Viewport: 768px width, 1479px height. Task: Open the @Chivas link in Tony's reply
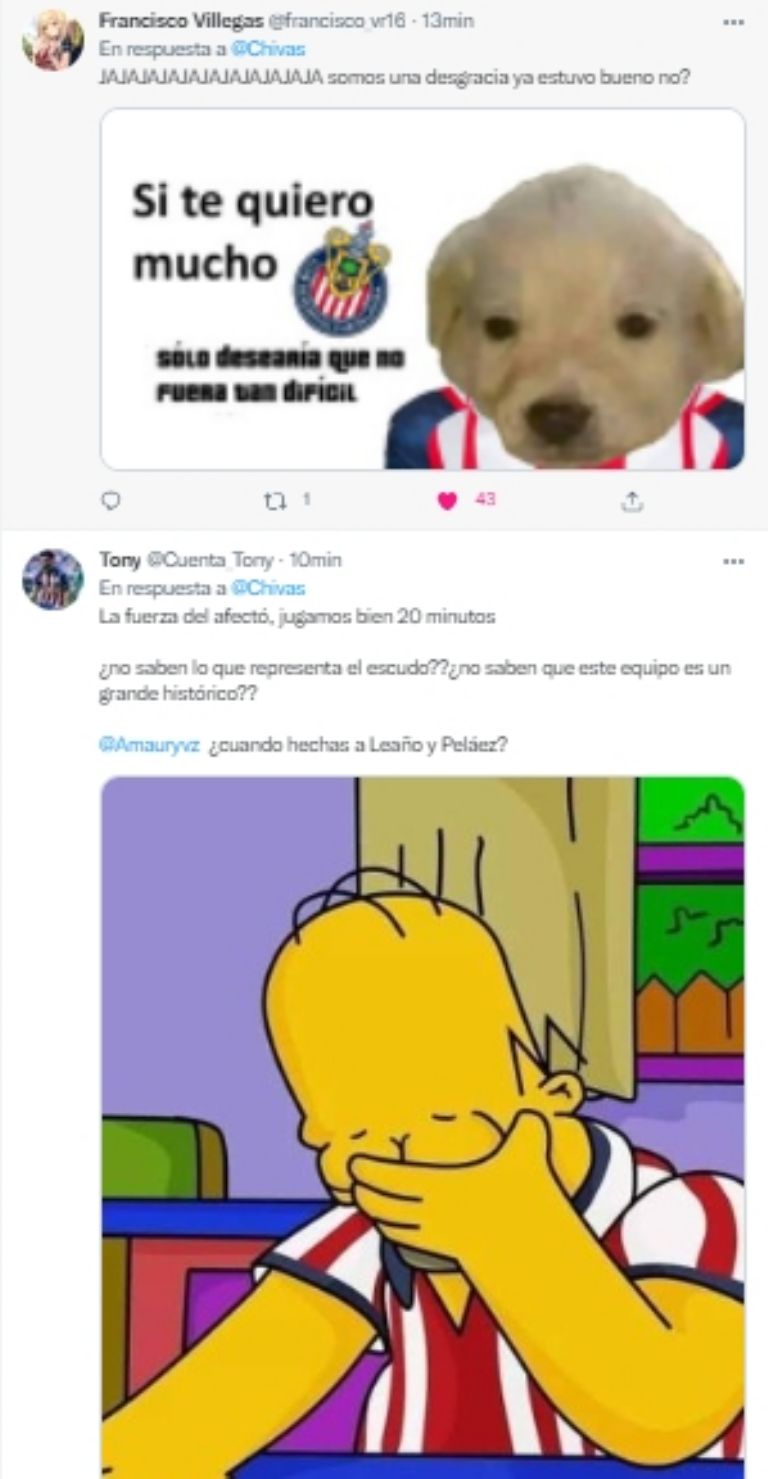[x=267, y=588]
